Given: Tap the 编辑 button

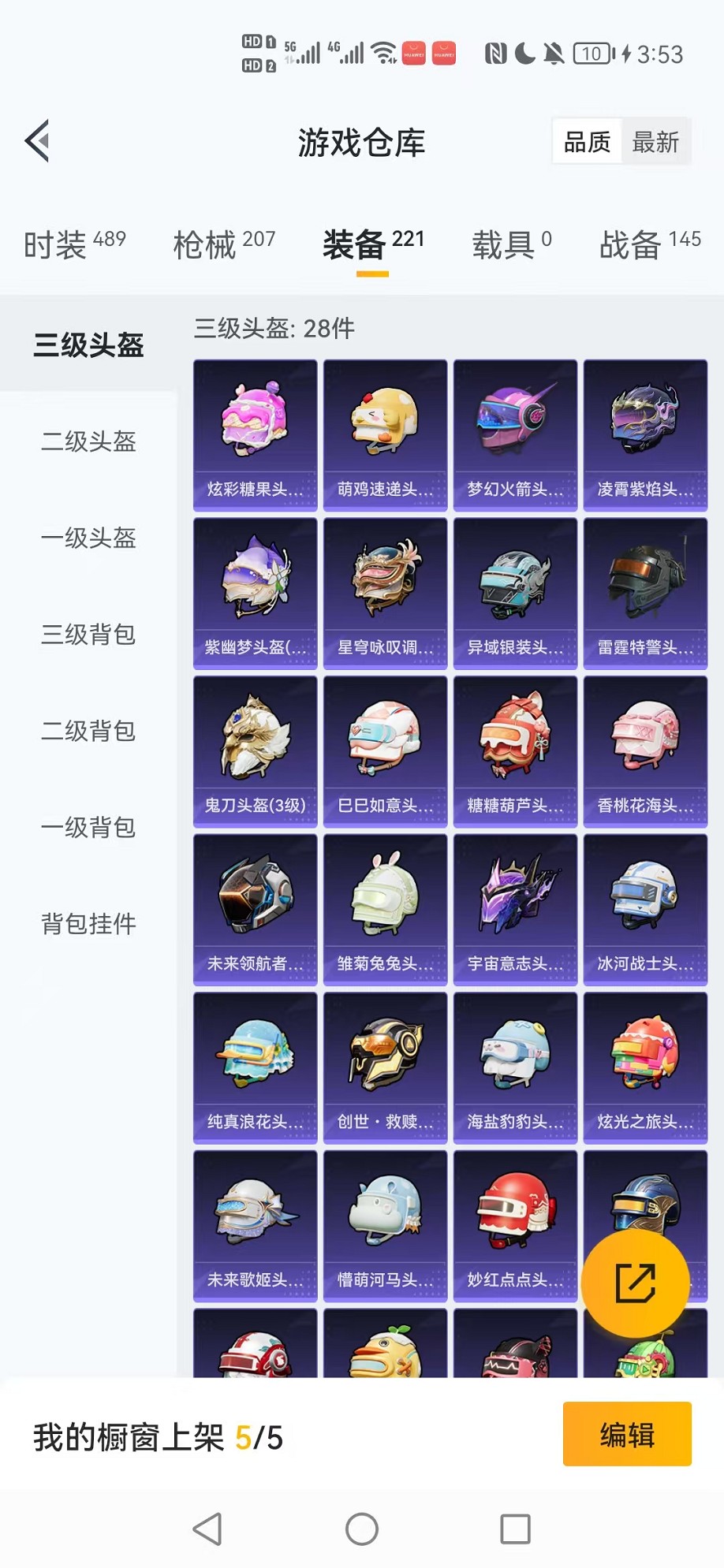Looking at the screenshot, I should pyautogui.click(x=627, y=1435).
